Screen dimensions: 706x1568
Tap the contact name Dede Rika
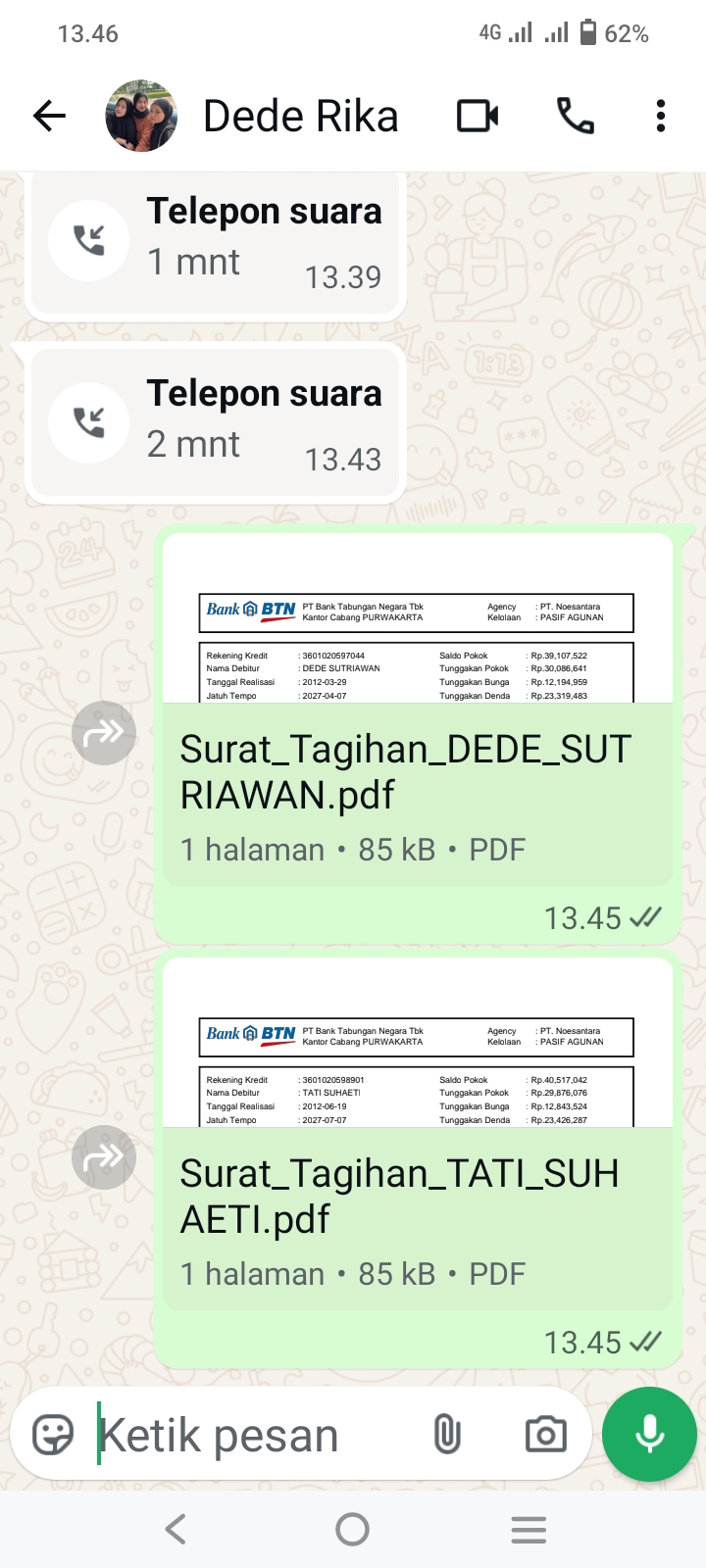(x=299, y=115)
